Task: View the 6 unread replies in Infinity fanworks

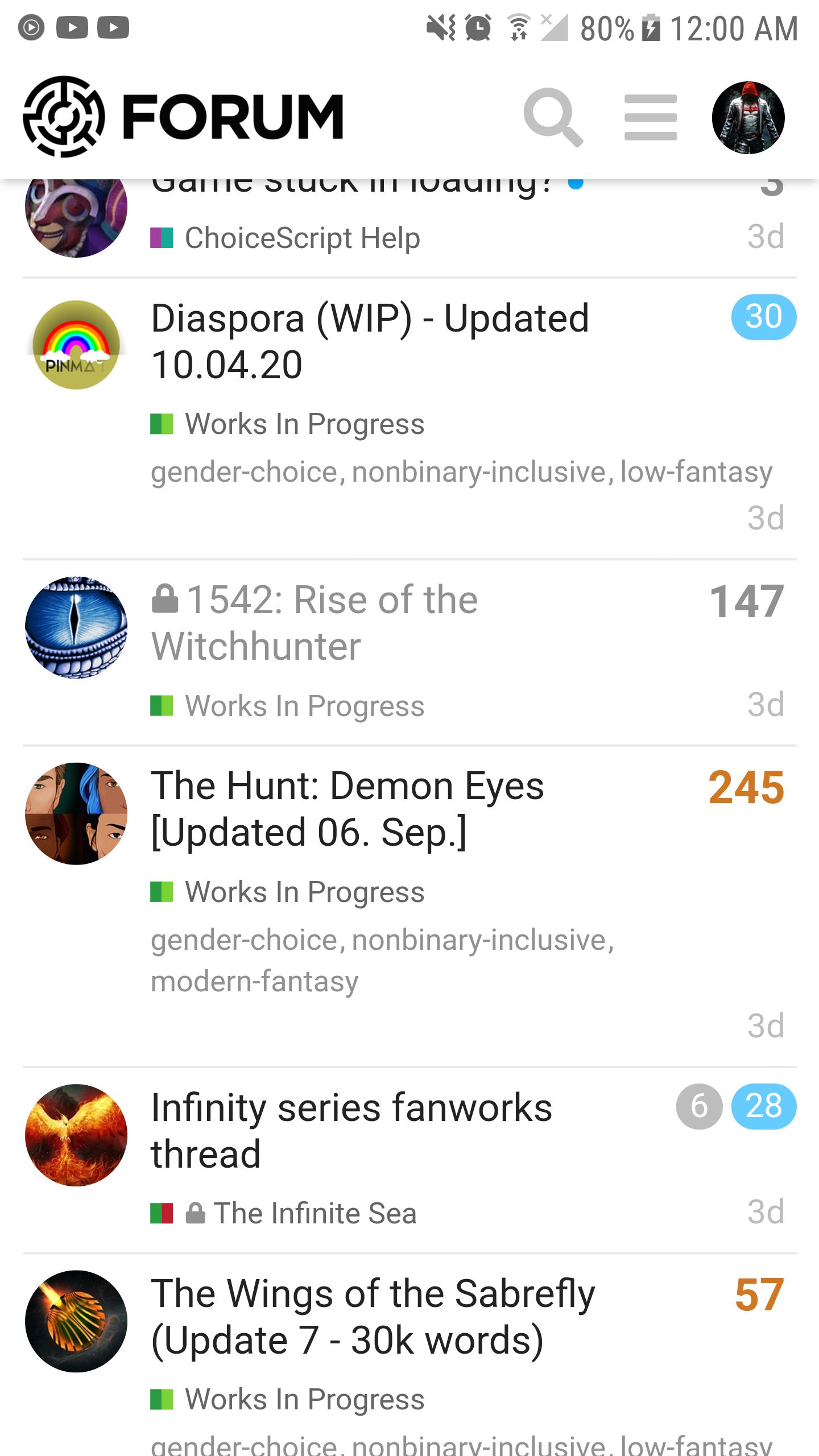Action: coord(699,1106)
